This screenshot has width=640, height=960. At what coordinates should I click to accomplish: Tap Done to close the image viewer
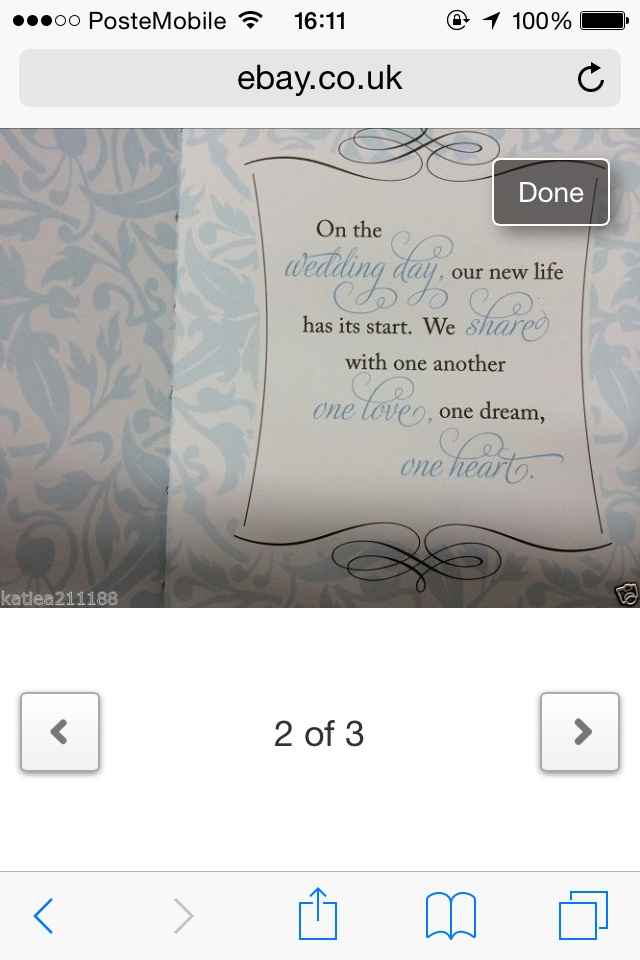(x=551, y=192)
